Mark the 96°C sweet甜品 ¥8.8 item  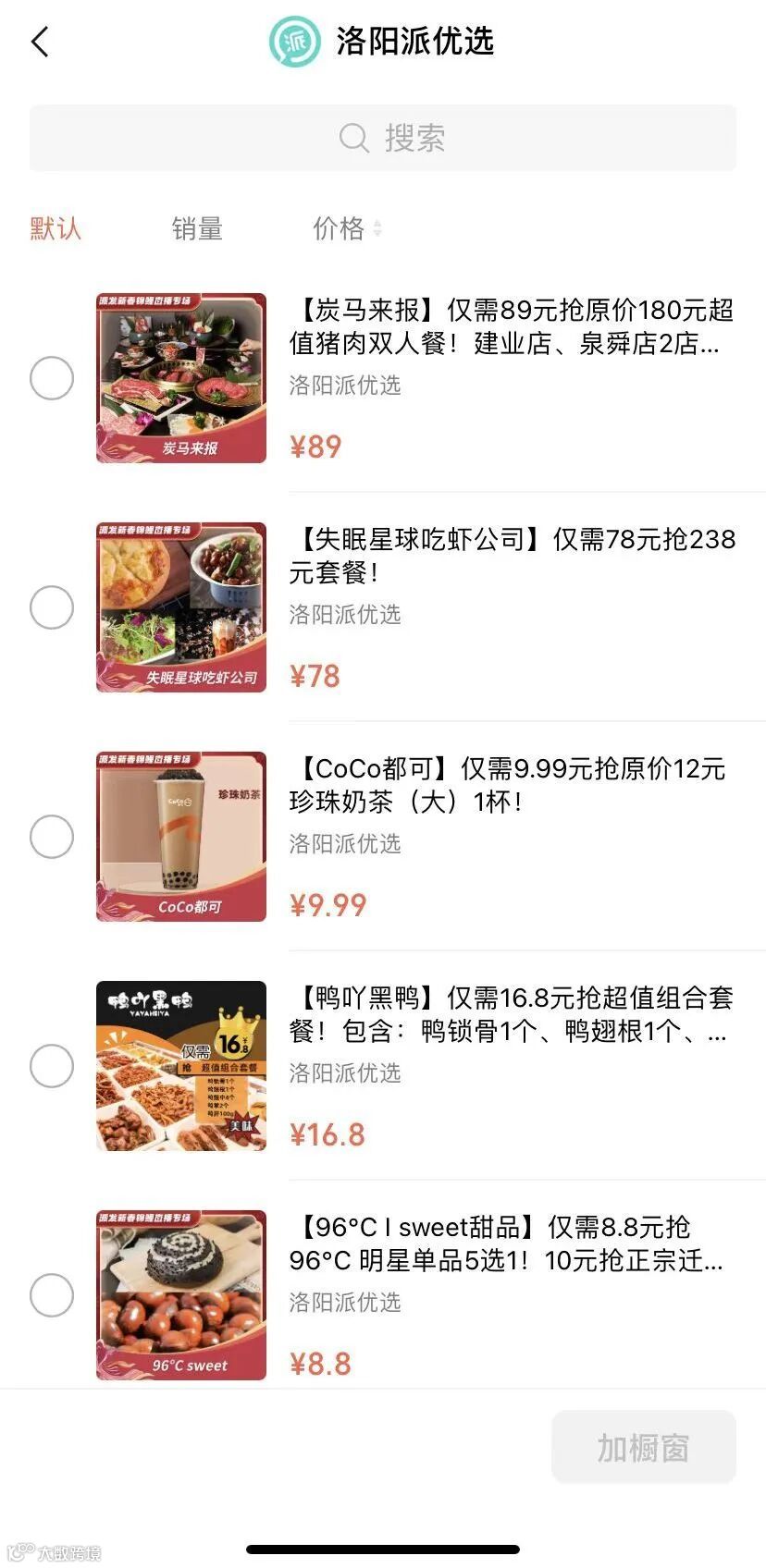pos(52,1295)
